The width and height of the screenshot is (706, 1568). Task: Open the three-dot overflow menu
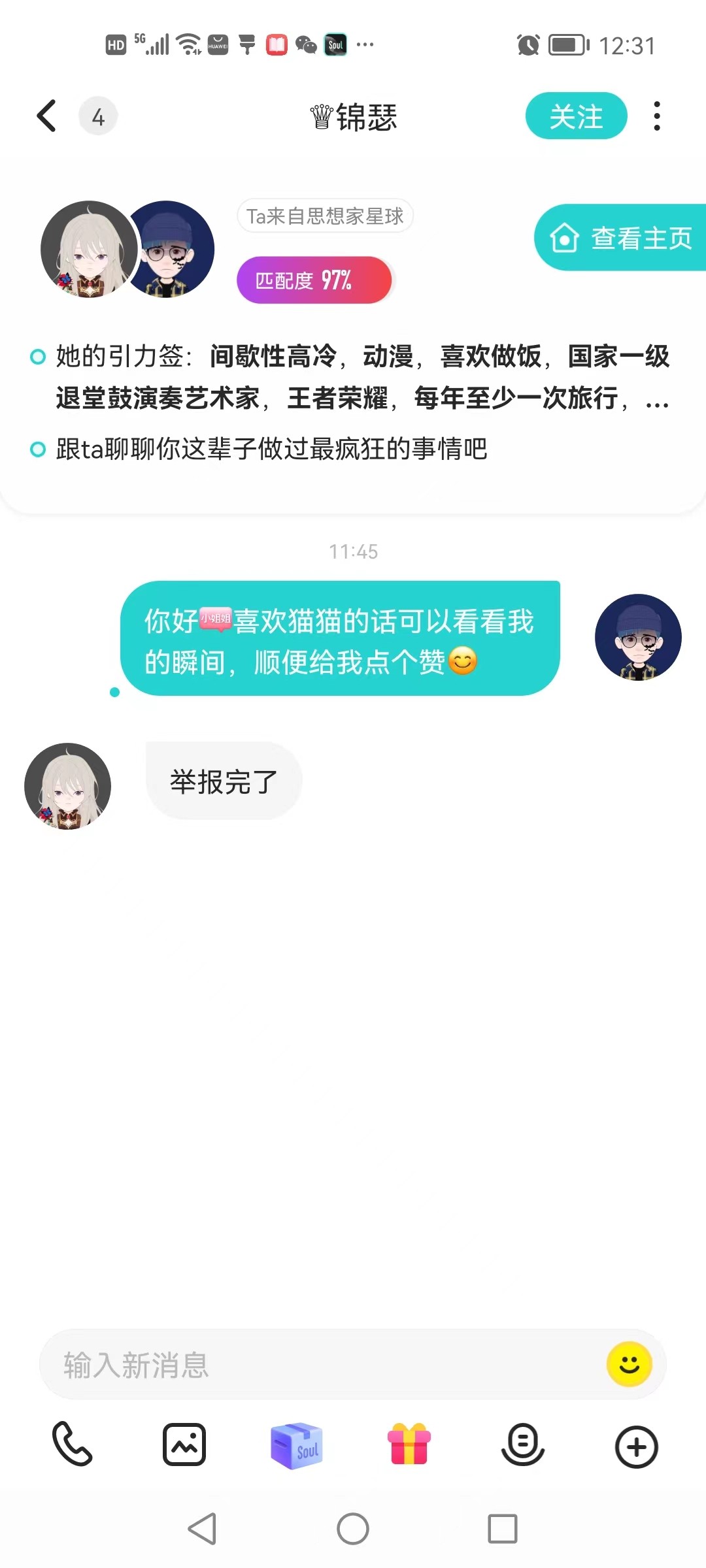point(657,116)
